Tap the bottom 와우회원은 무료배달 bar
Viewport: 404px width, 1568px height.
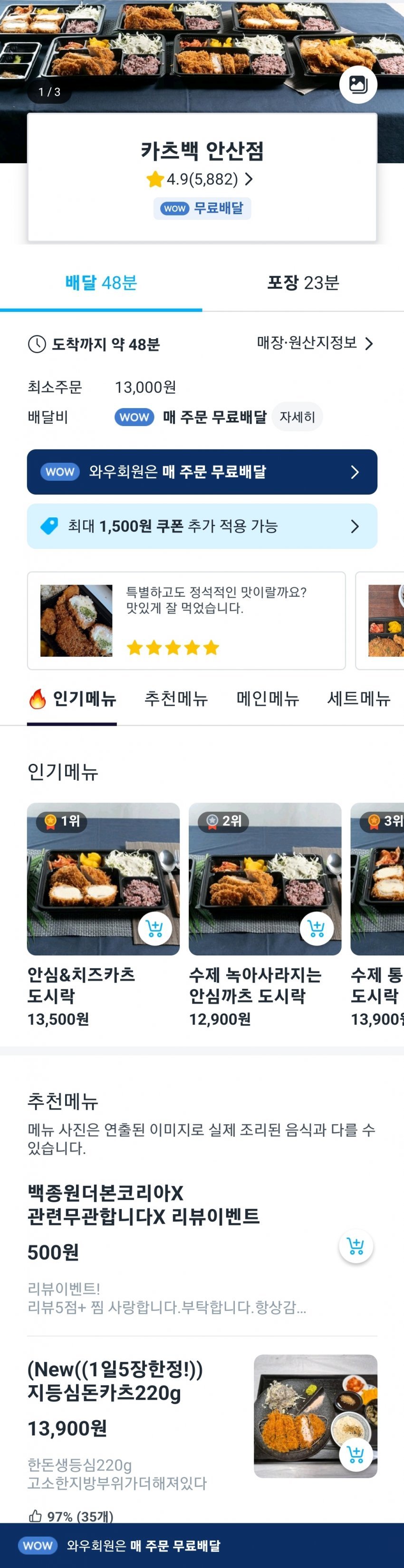point(202,1545)
